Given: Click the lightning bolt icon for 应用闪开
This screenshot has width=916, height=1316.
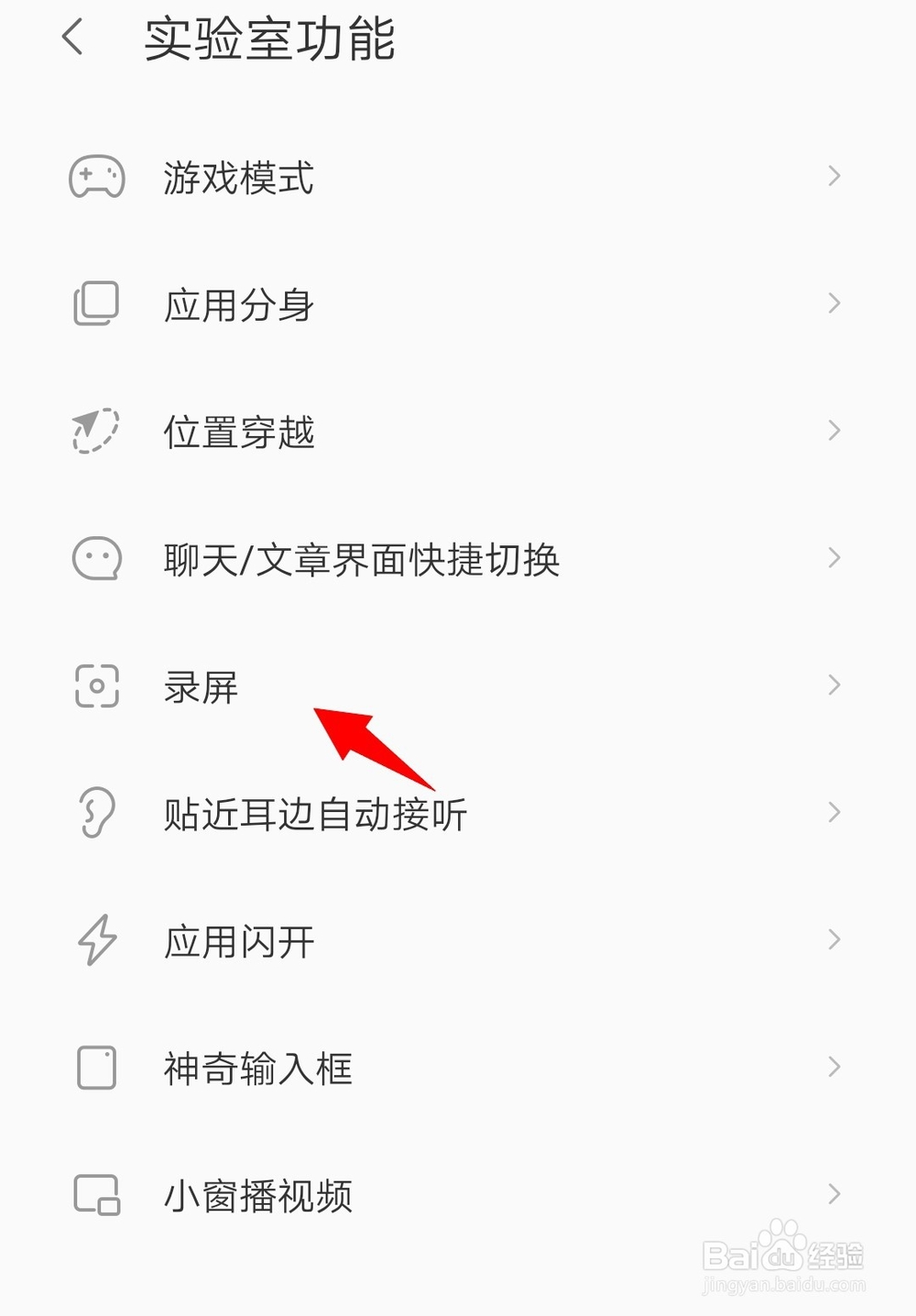Looking at the screenshot, I should (94, 939).
